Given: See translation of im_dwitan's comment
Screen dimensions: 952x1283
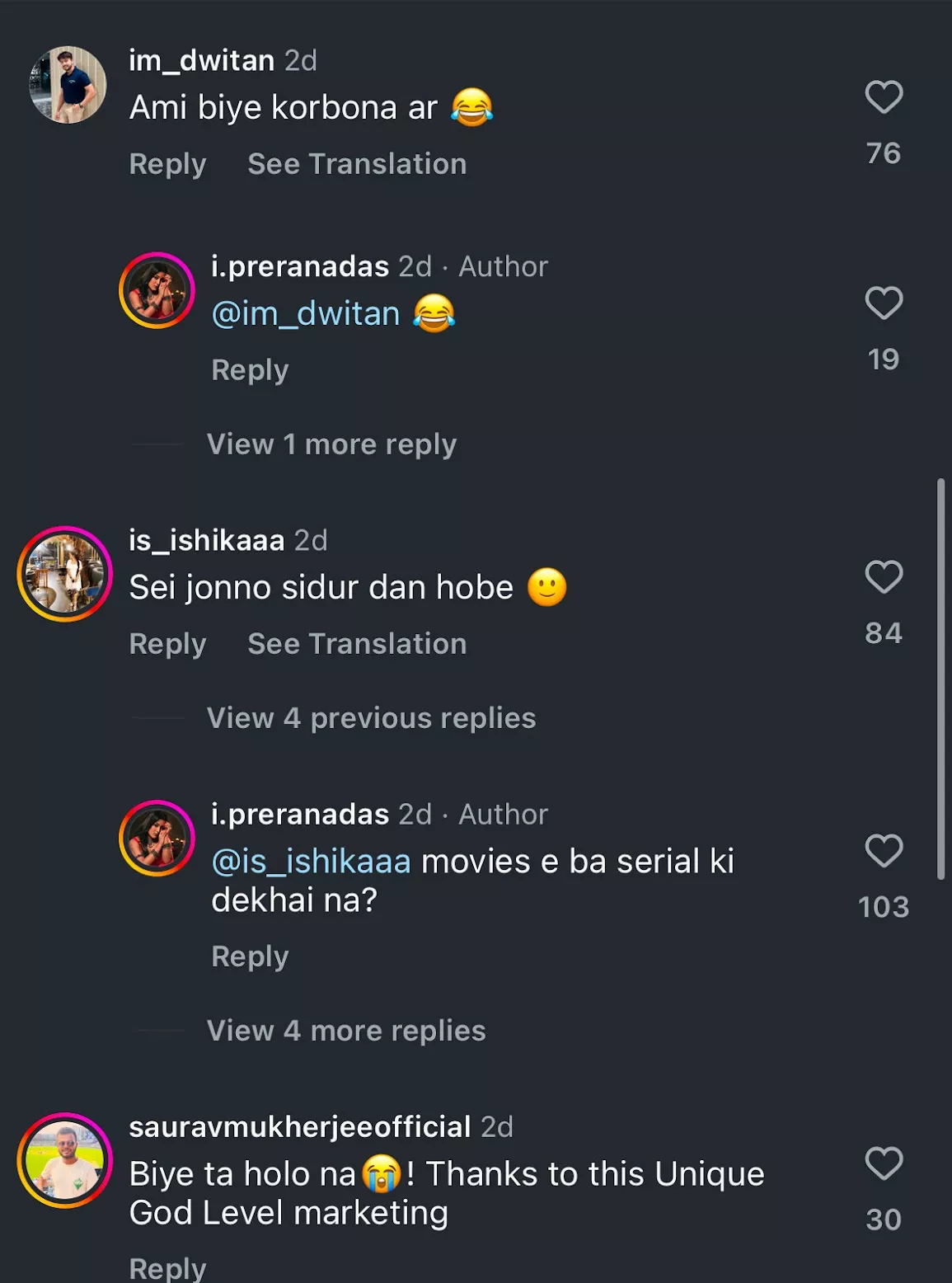Looking at the screenshot, I should pos(357,164).
